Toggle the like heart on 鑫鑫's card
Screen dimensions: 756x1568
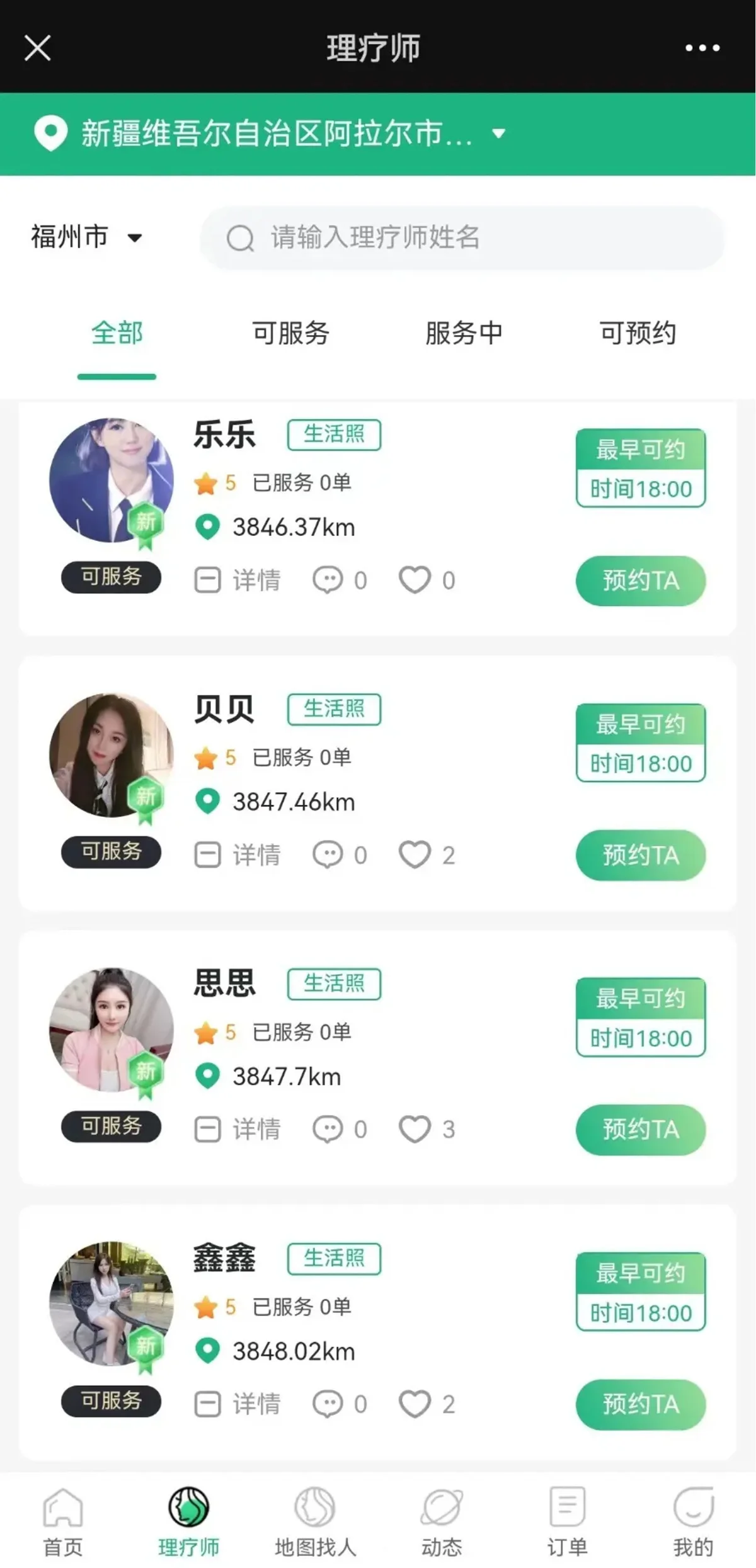tap(415, 1404)
